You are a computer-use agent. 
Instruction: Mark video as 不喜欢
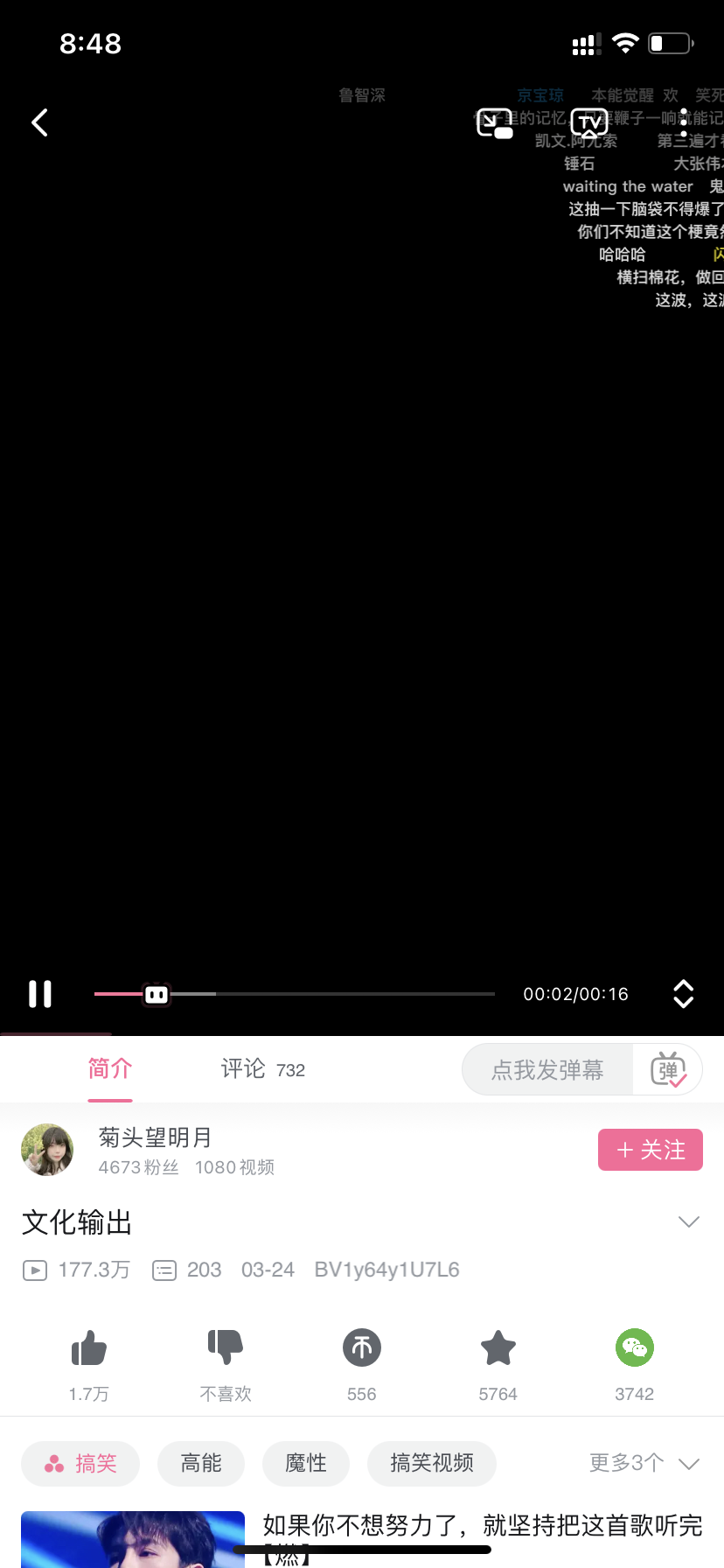(x=226, y=1348)
